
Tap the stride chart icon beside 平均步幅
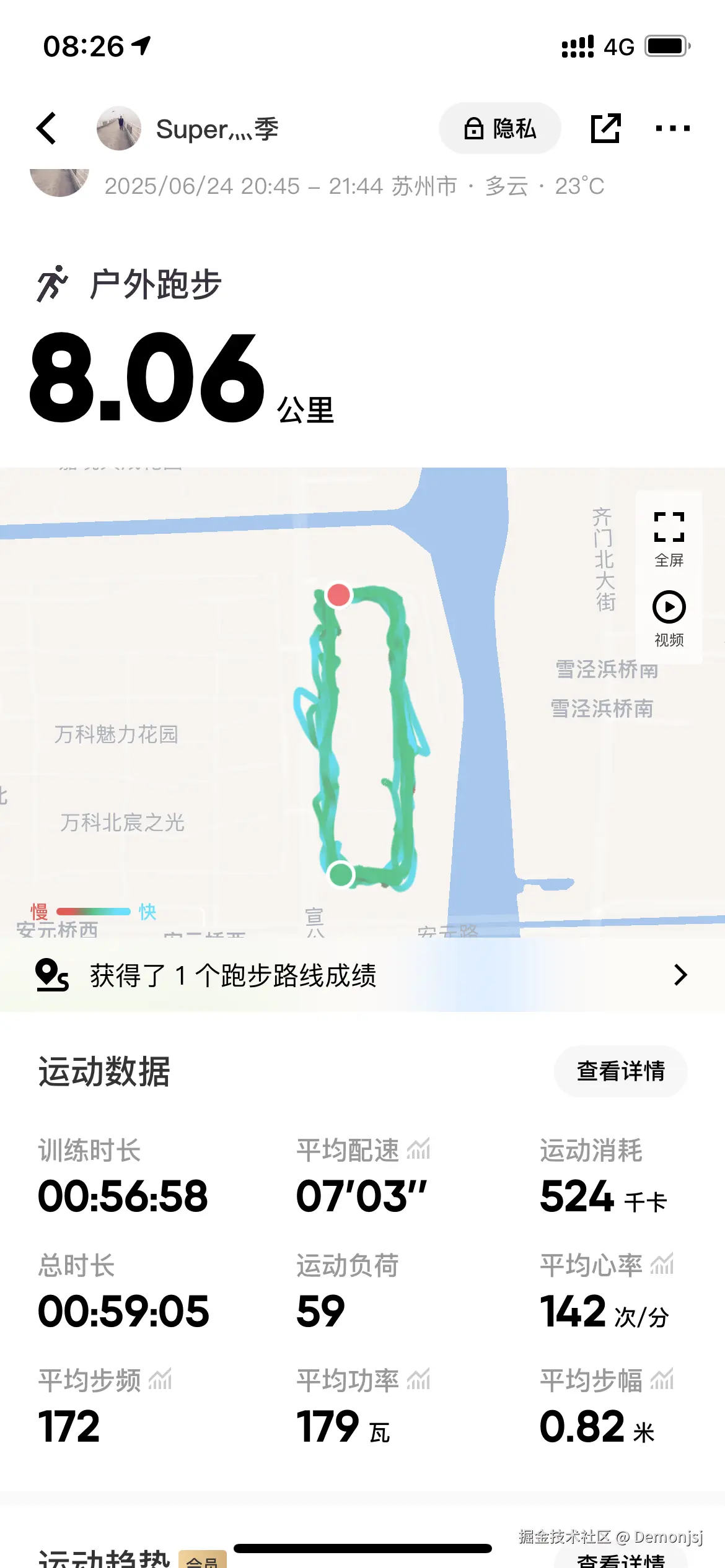(x=661, y=1380)
